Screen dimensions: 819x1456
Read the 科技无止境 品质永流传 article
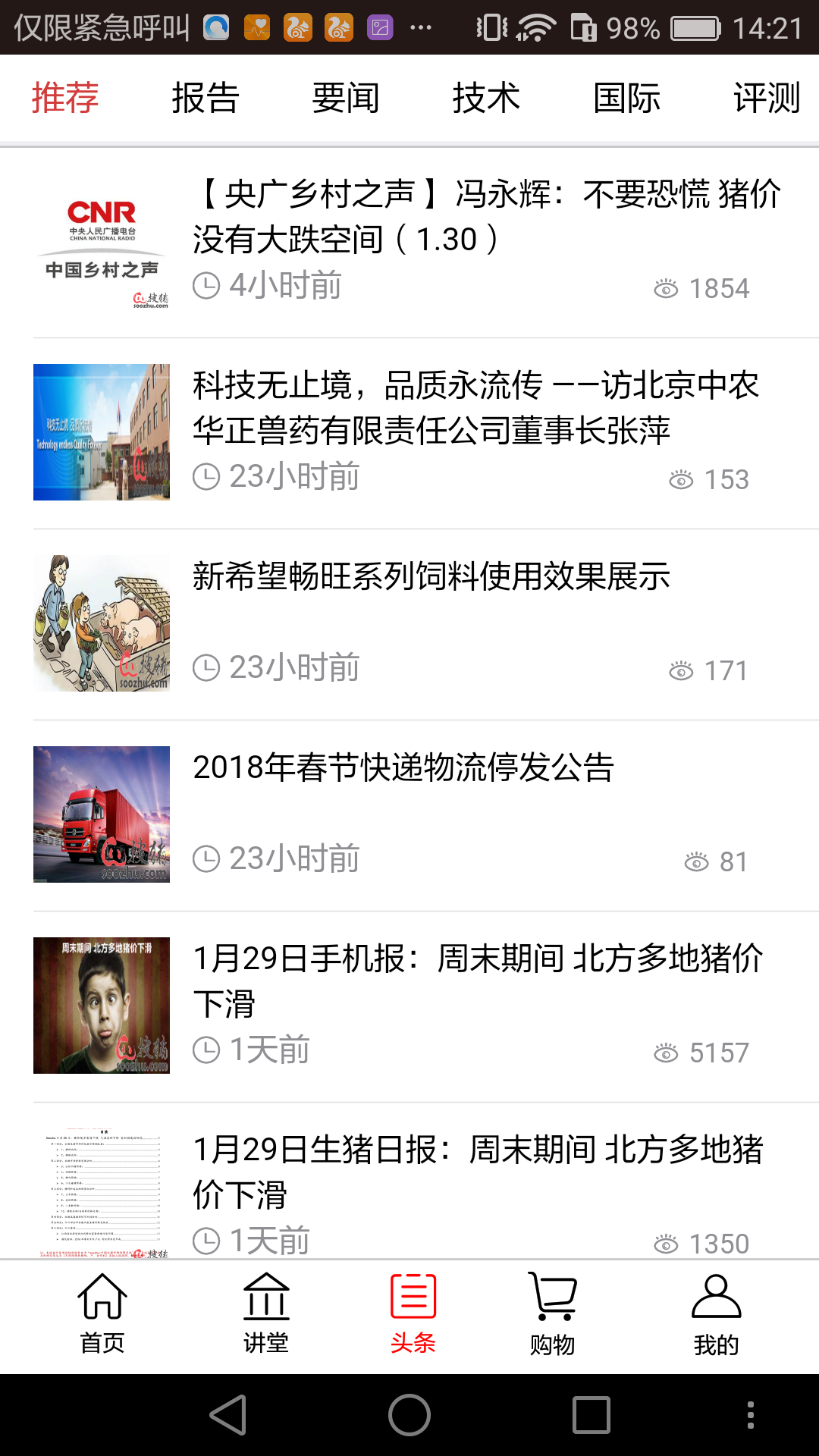475,408
